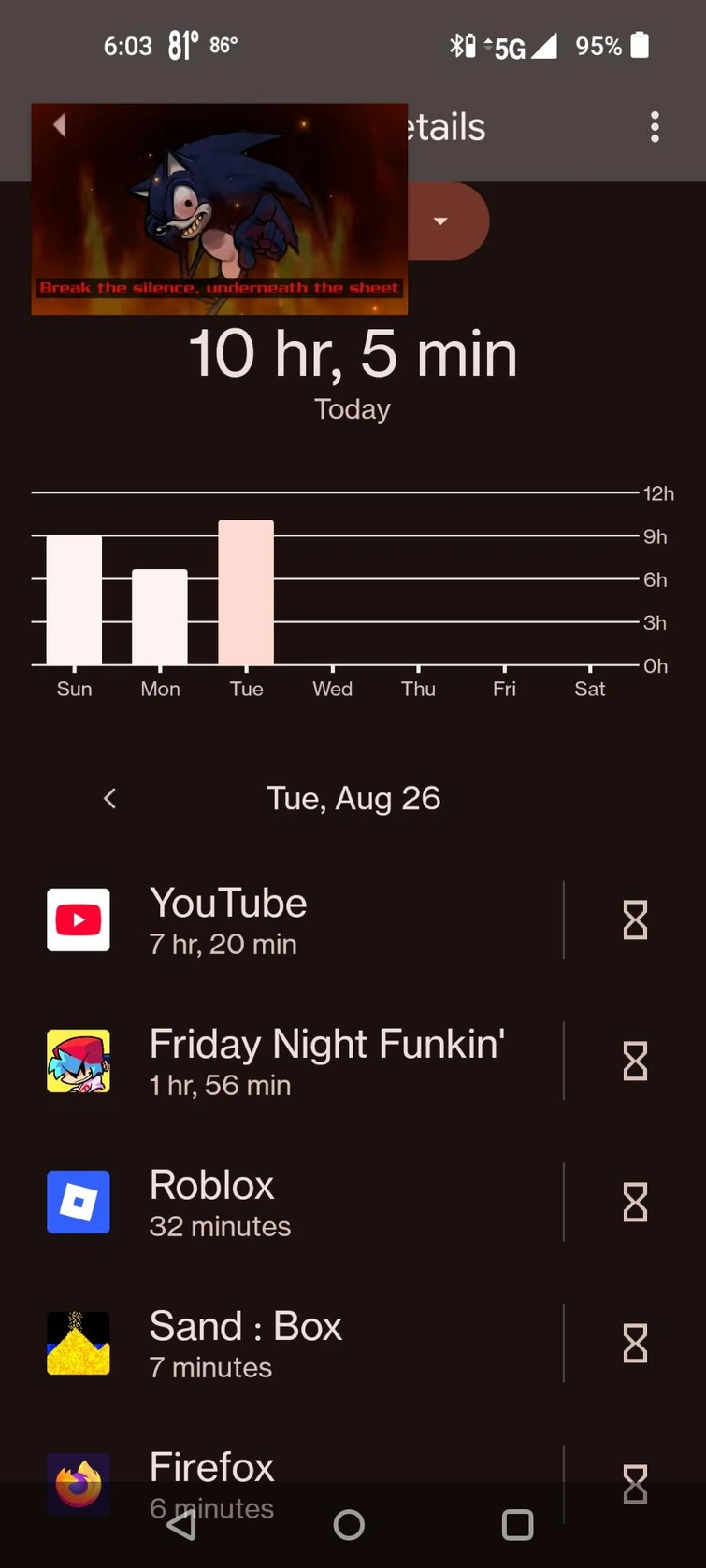The image size is (706, 1568).
Task: Set an app timer for Roblox
Action: pos(635,1203)
